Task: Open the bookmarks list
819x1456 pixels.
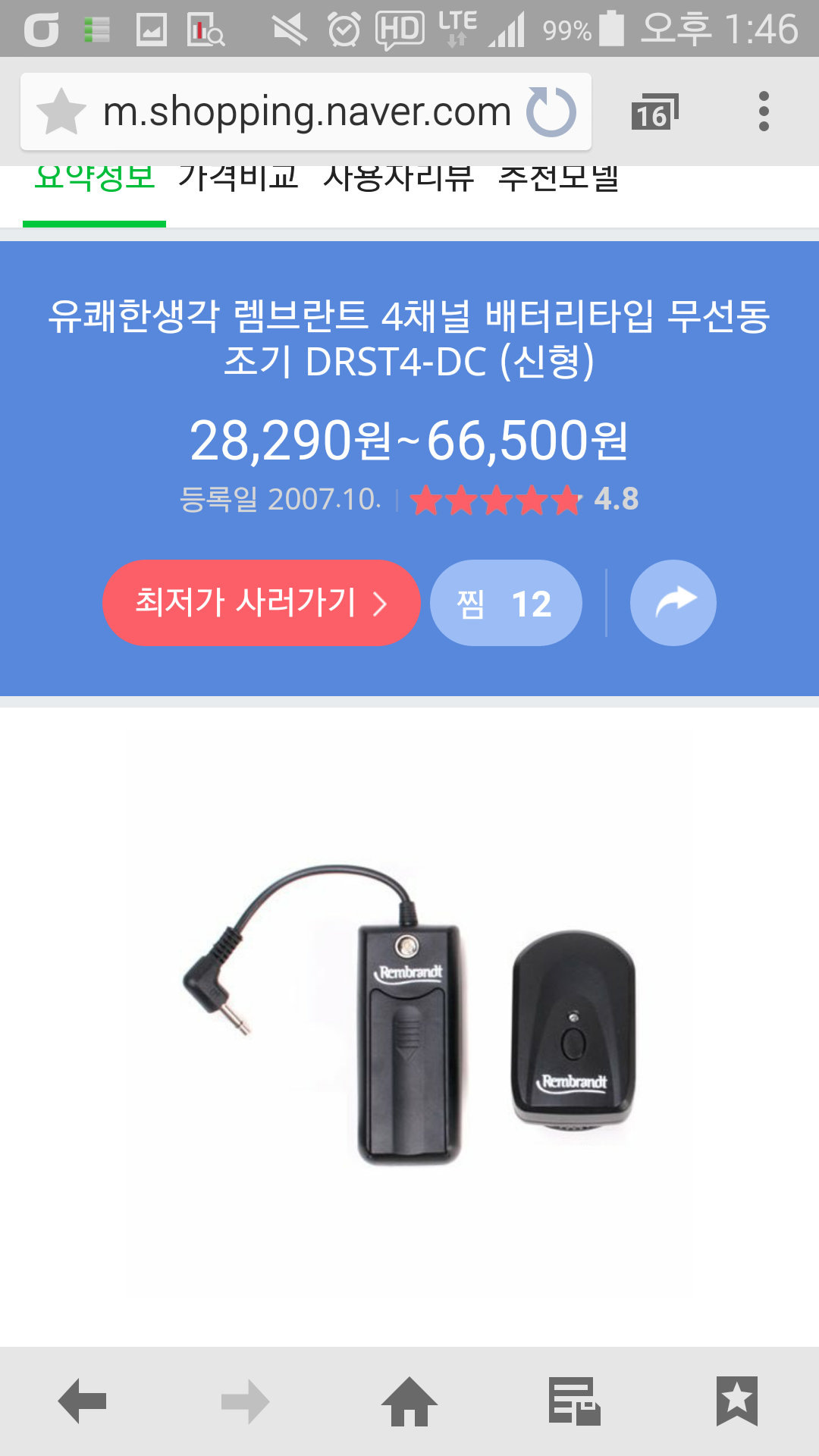Action: pyautogui.click(x=737, y=1401)
